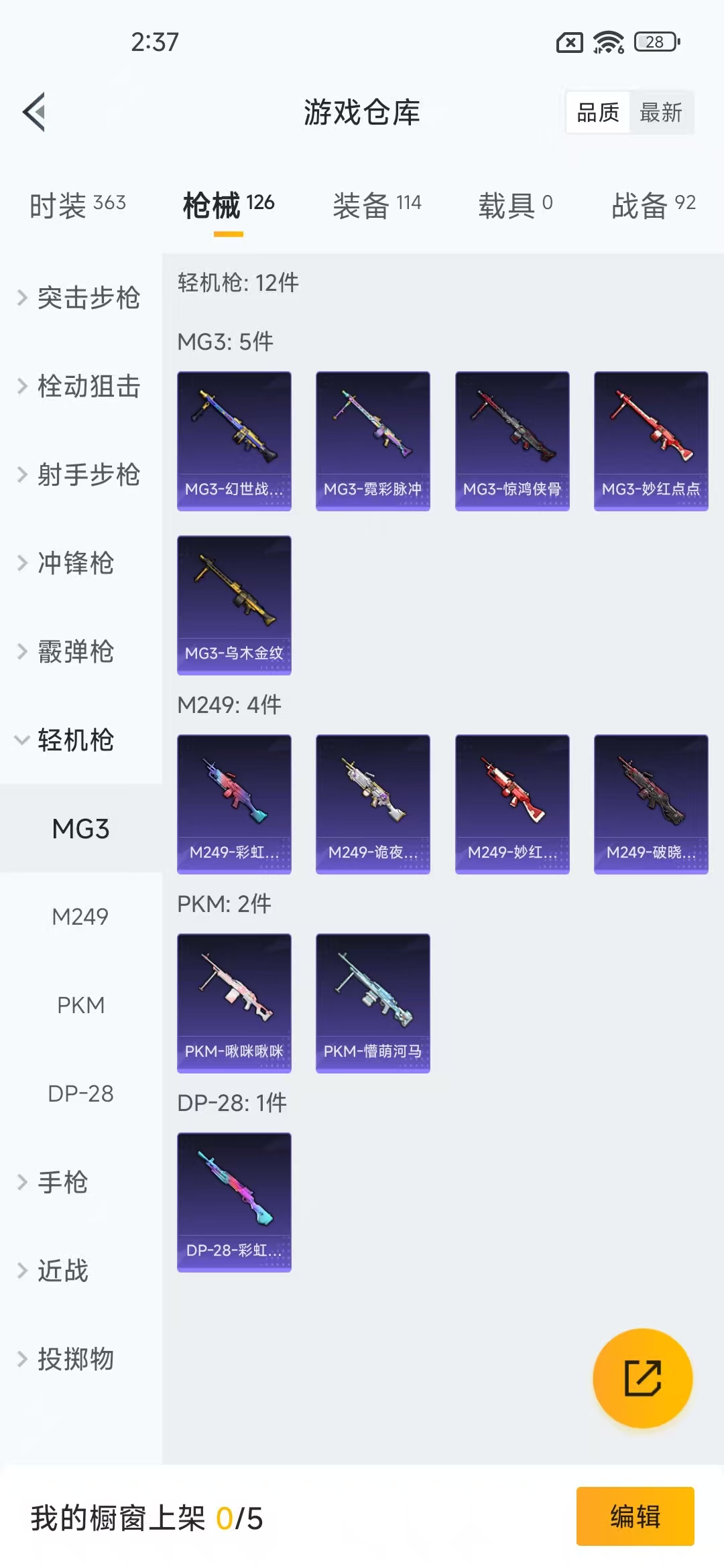Jump to DP-28 in the sidebar
This screenshot has height=1568, width=724.
[80, 1094]
